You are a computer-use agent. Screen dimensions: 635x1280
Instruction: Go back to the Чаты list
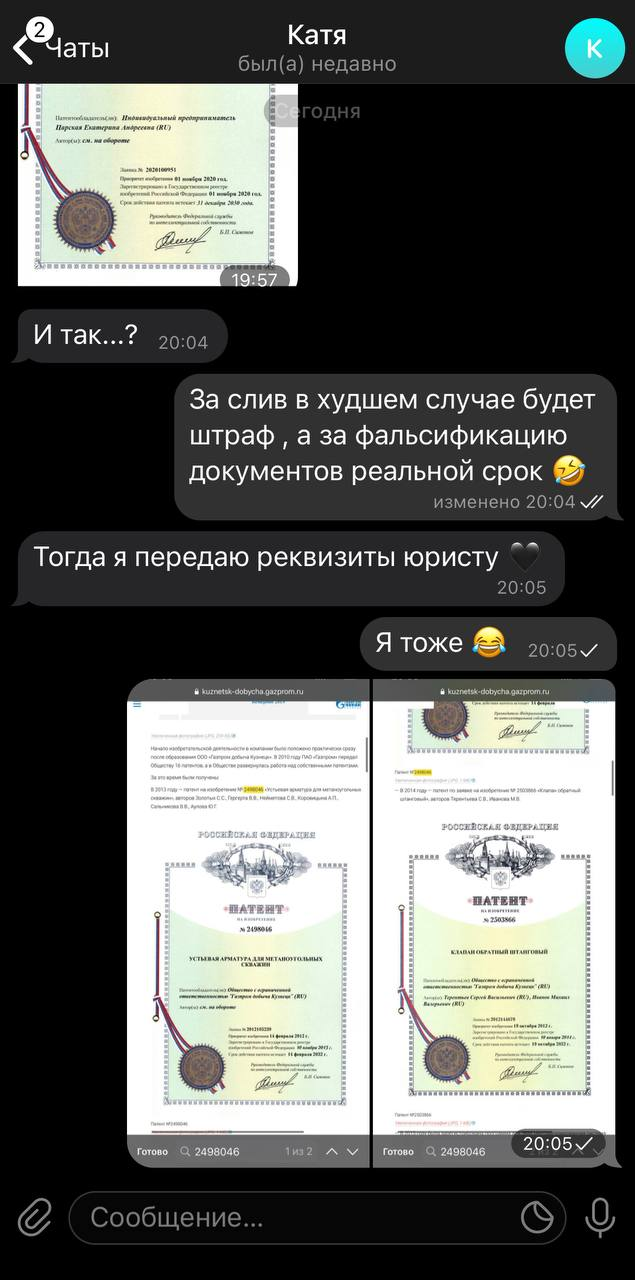58,47
